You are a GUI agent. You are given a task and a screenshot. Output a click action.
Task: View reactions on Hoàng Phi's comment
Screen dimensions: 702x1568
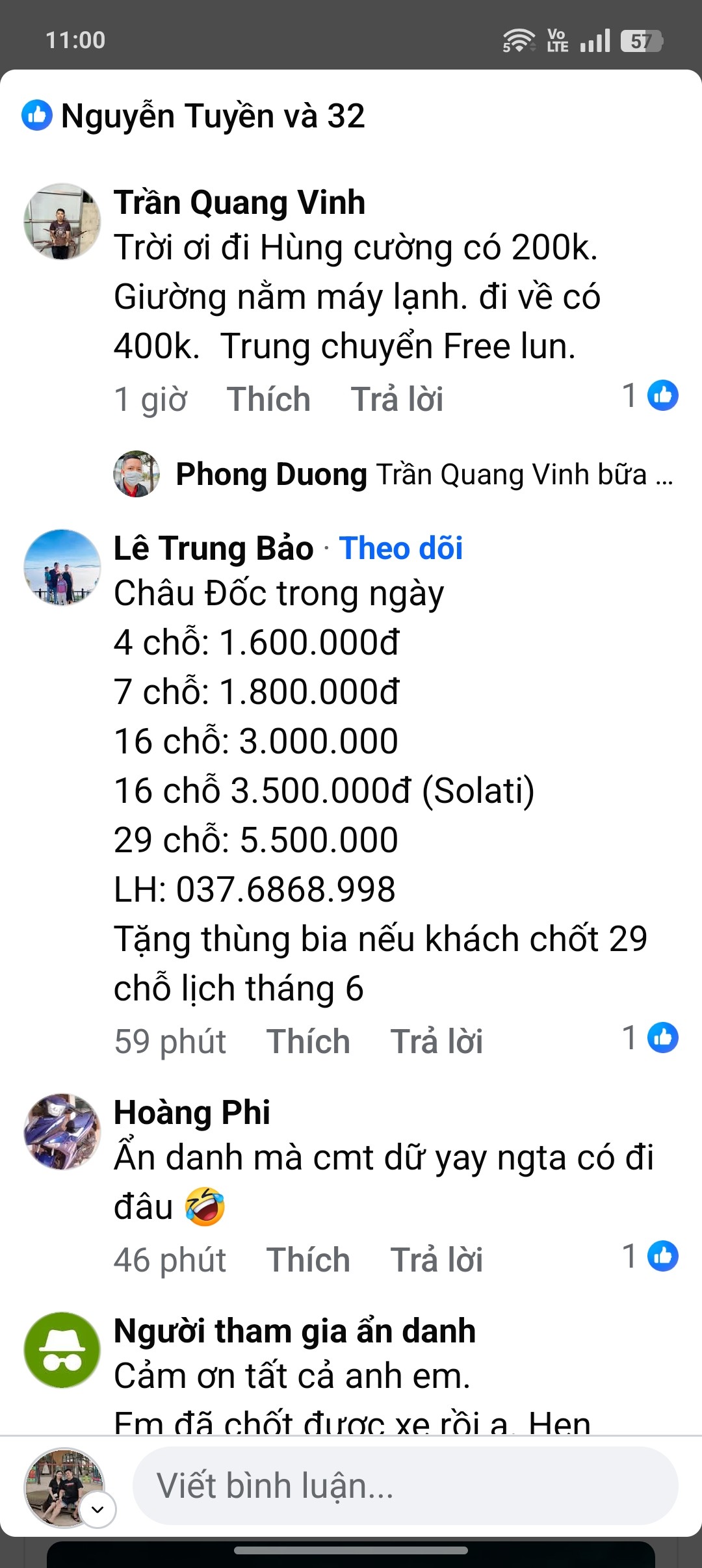click(x=650, y=1255)
